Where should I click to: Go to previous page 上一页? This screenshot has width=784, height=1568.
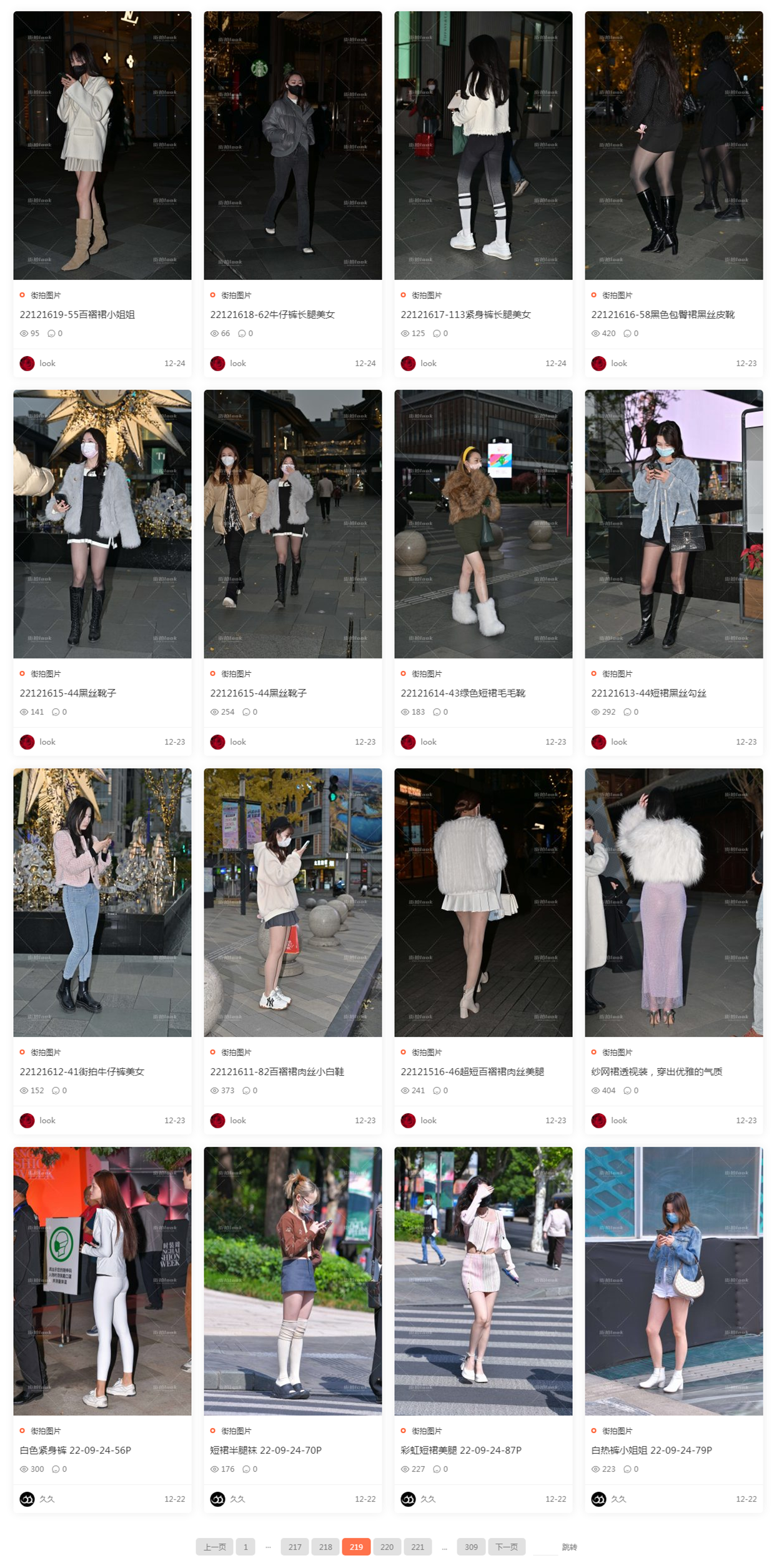tap(214, 1547)
